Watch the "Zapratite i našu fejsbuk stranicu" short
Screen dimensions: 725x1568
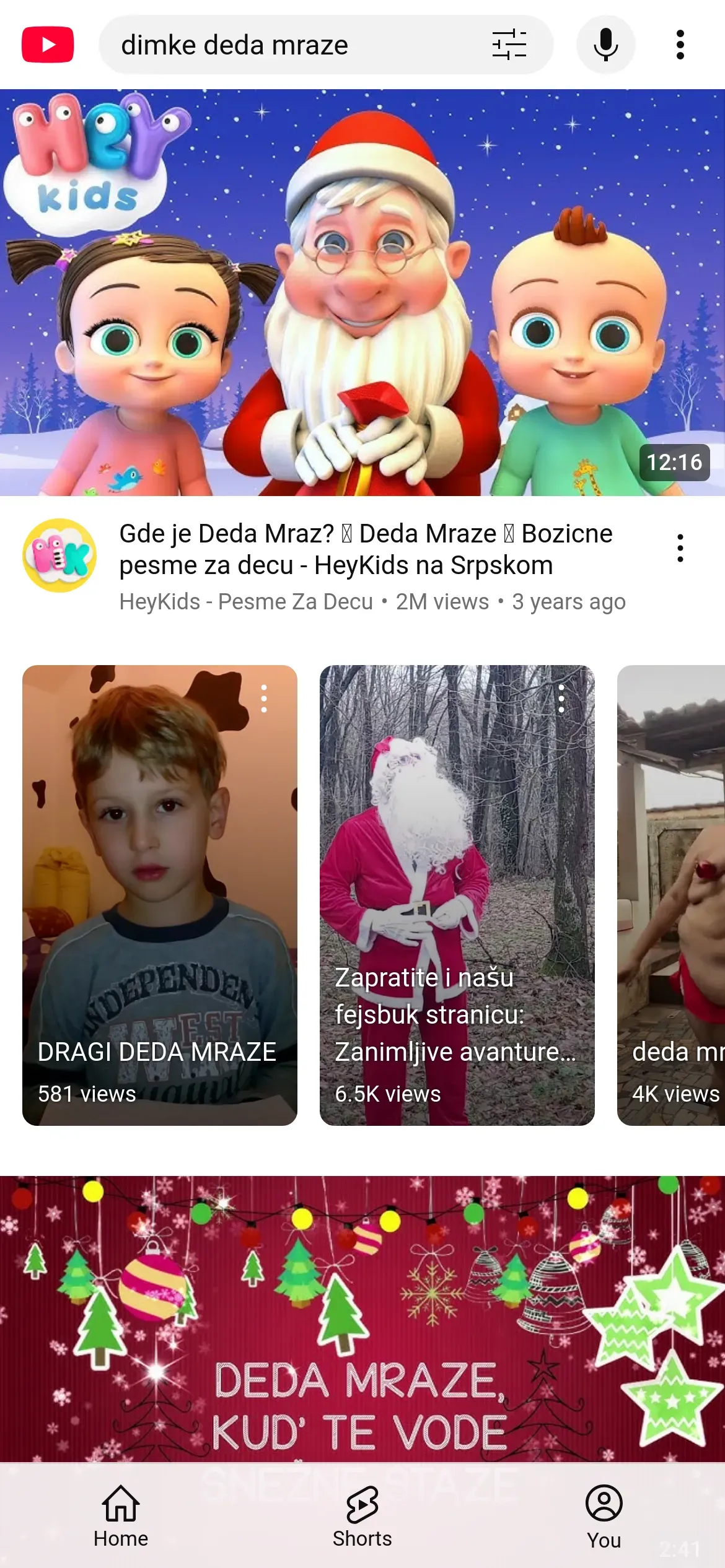457,895
